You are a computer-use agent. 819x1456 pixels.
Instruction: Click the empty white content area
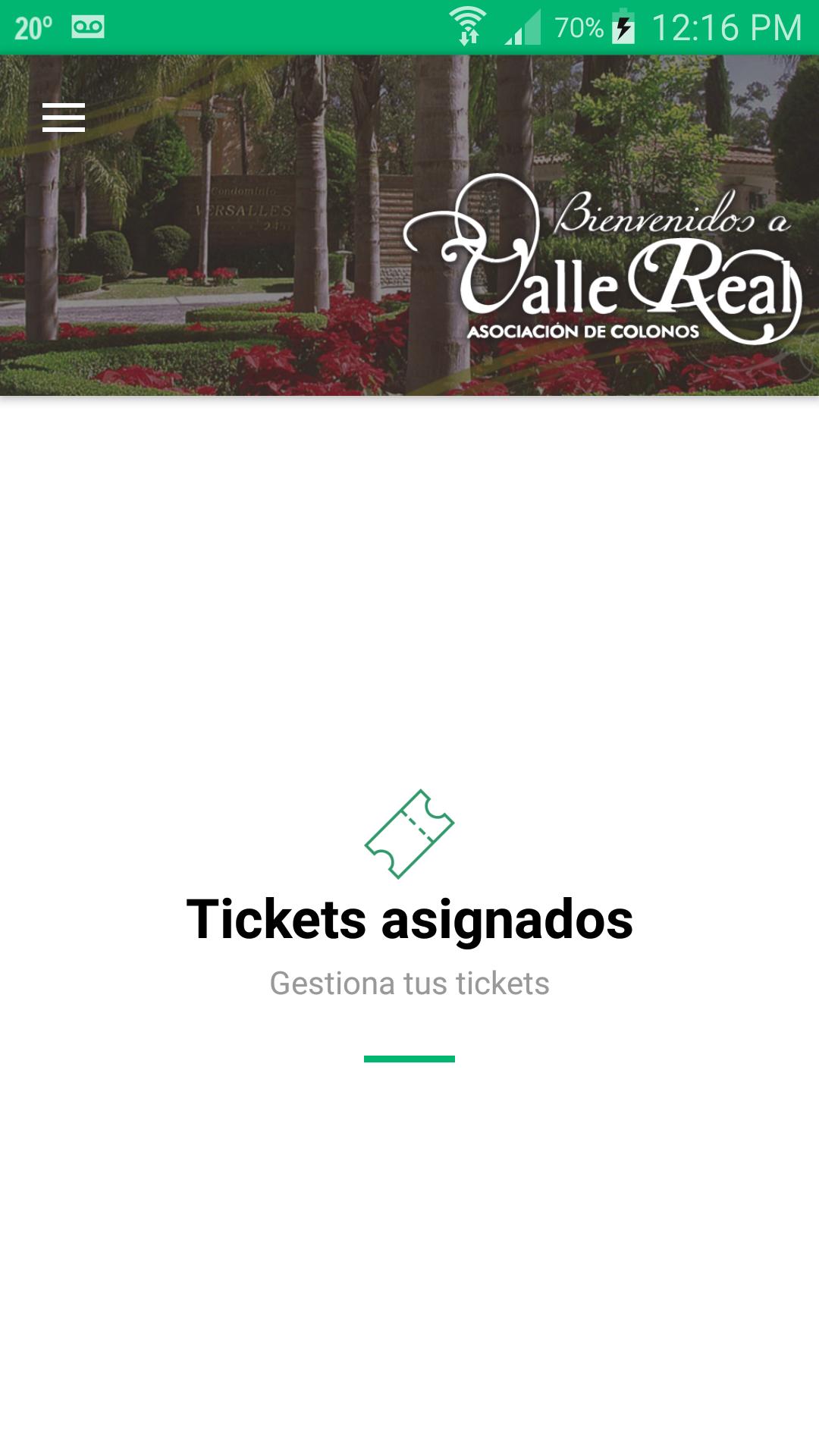[409, 569]
